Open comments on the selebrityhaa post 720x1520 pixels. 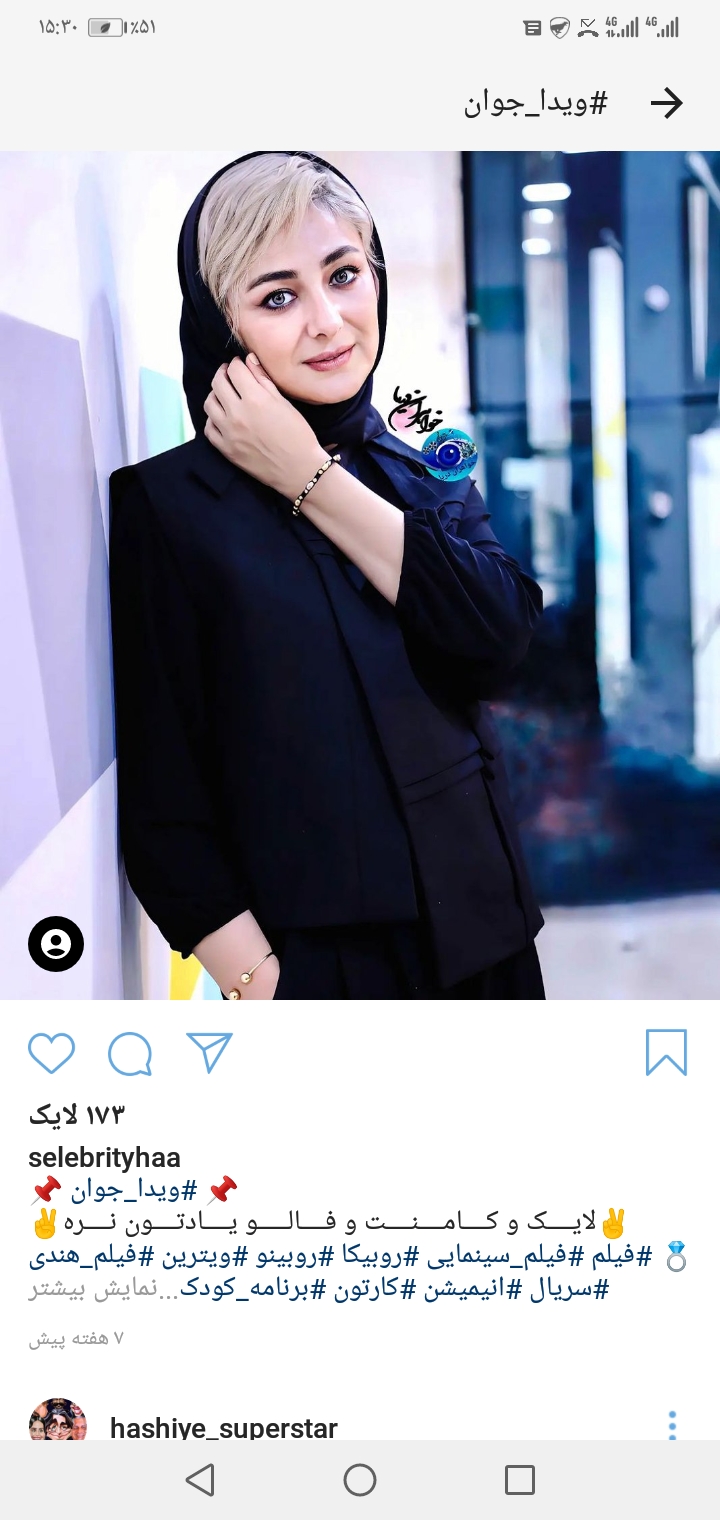pos(130,1053)
